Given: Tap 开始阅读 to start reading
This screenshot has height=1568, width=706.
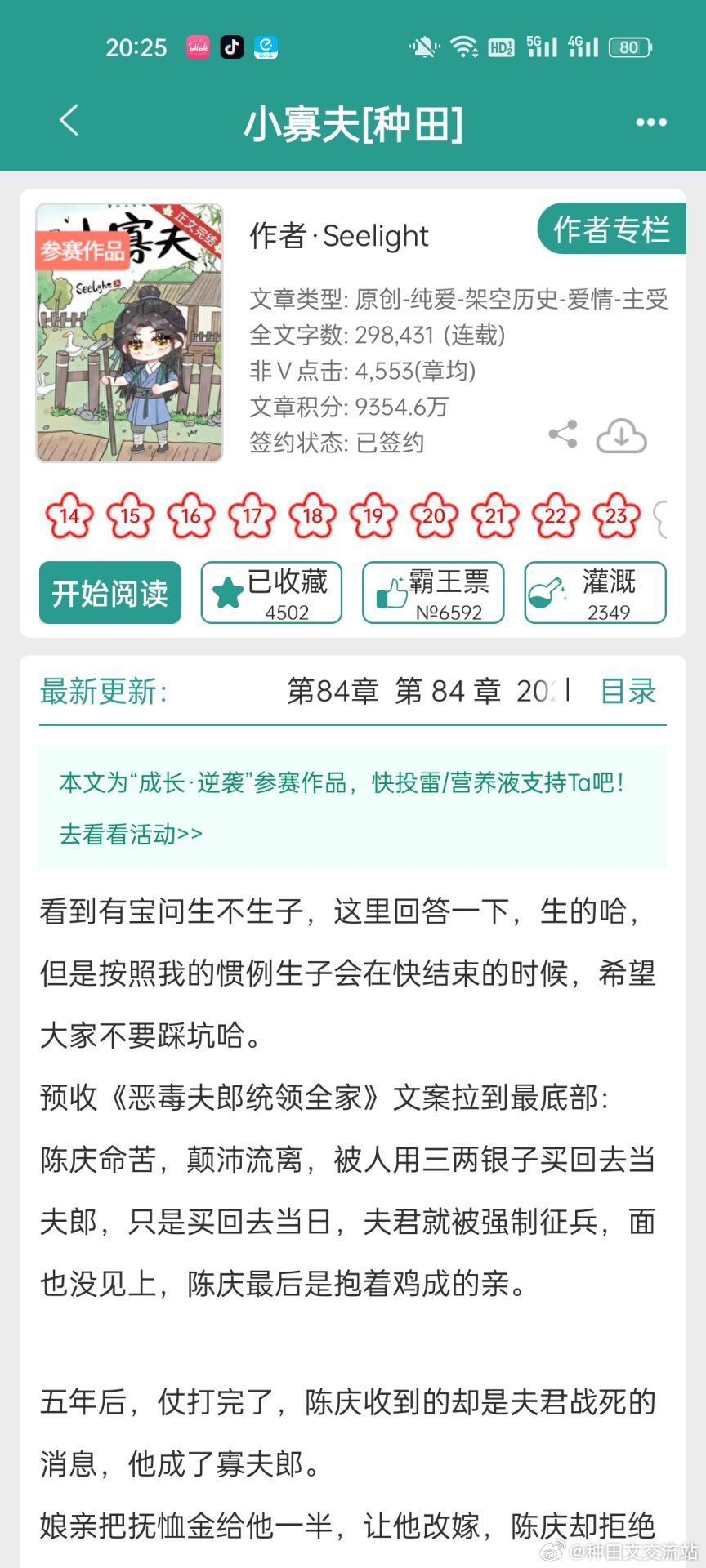Looking at the screenshot, I should [110, 593].
